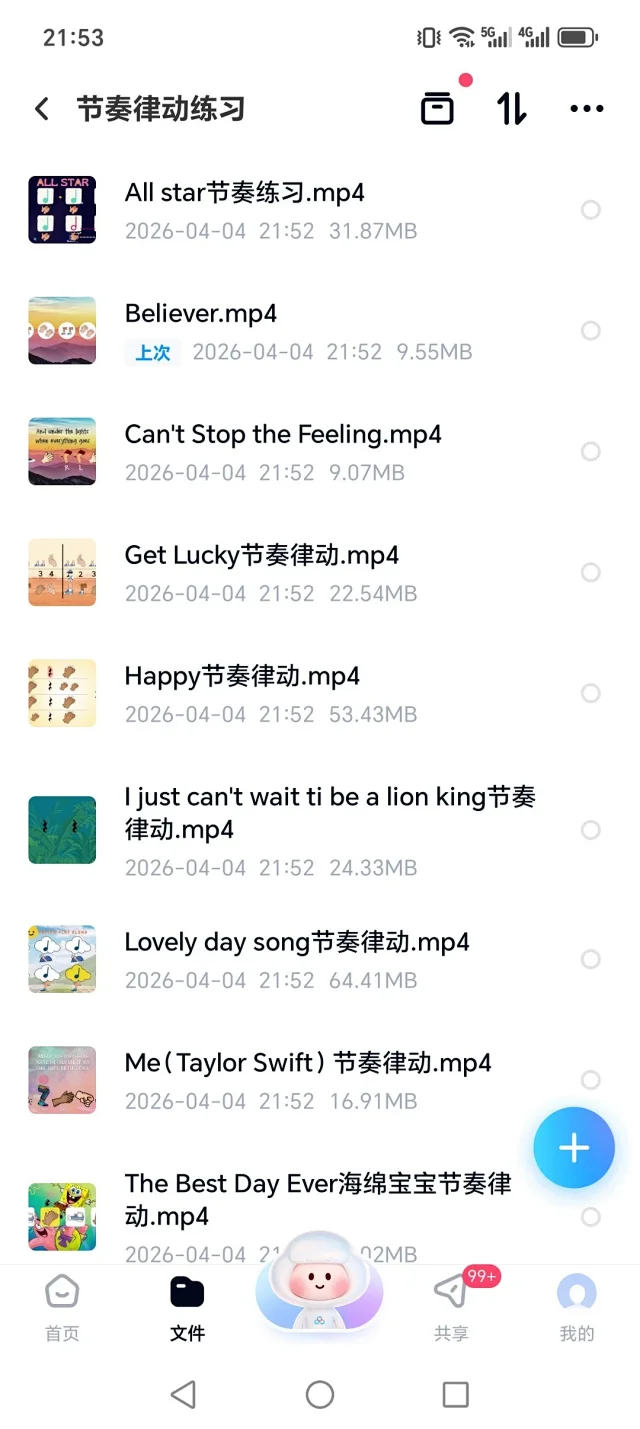Tick the lion king节奏律动.mp4 selection circle
640x1429 pixels.
coord(591,830)
